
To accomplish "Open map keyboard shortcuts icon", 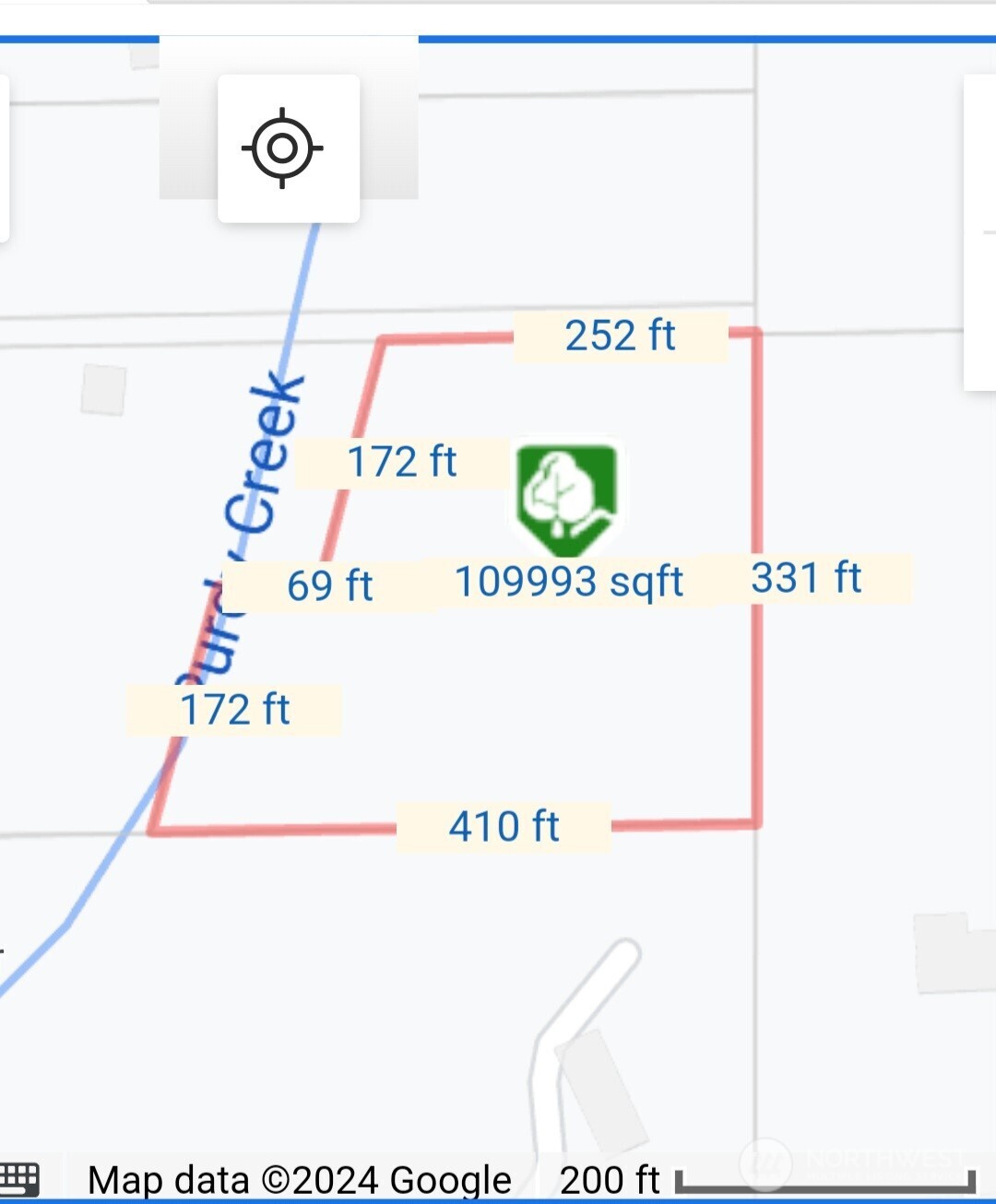I will tap(20, 1179).
